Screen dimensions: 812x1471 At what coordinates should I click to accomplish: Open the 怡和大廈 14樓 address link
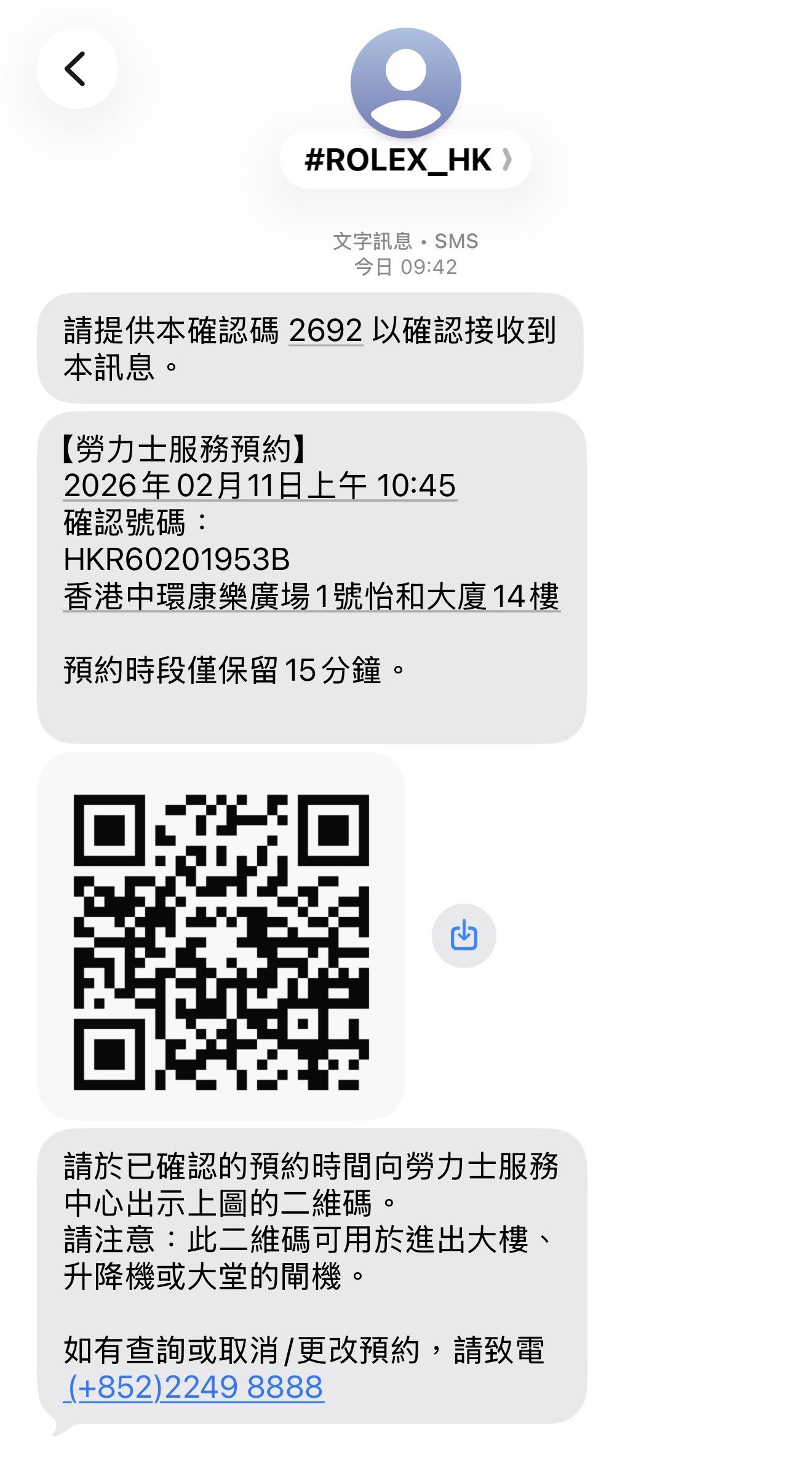311,596
